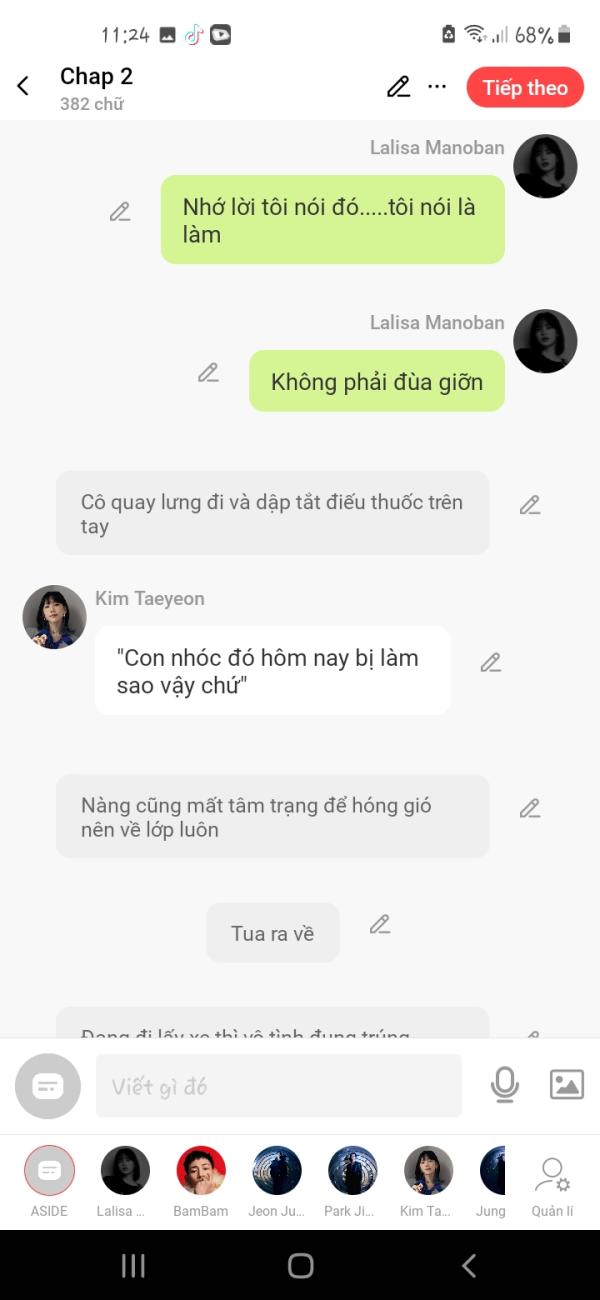Insert an image into the chat
The height and width of the screenshot is (1300, 600).
566,1085
